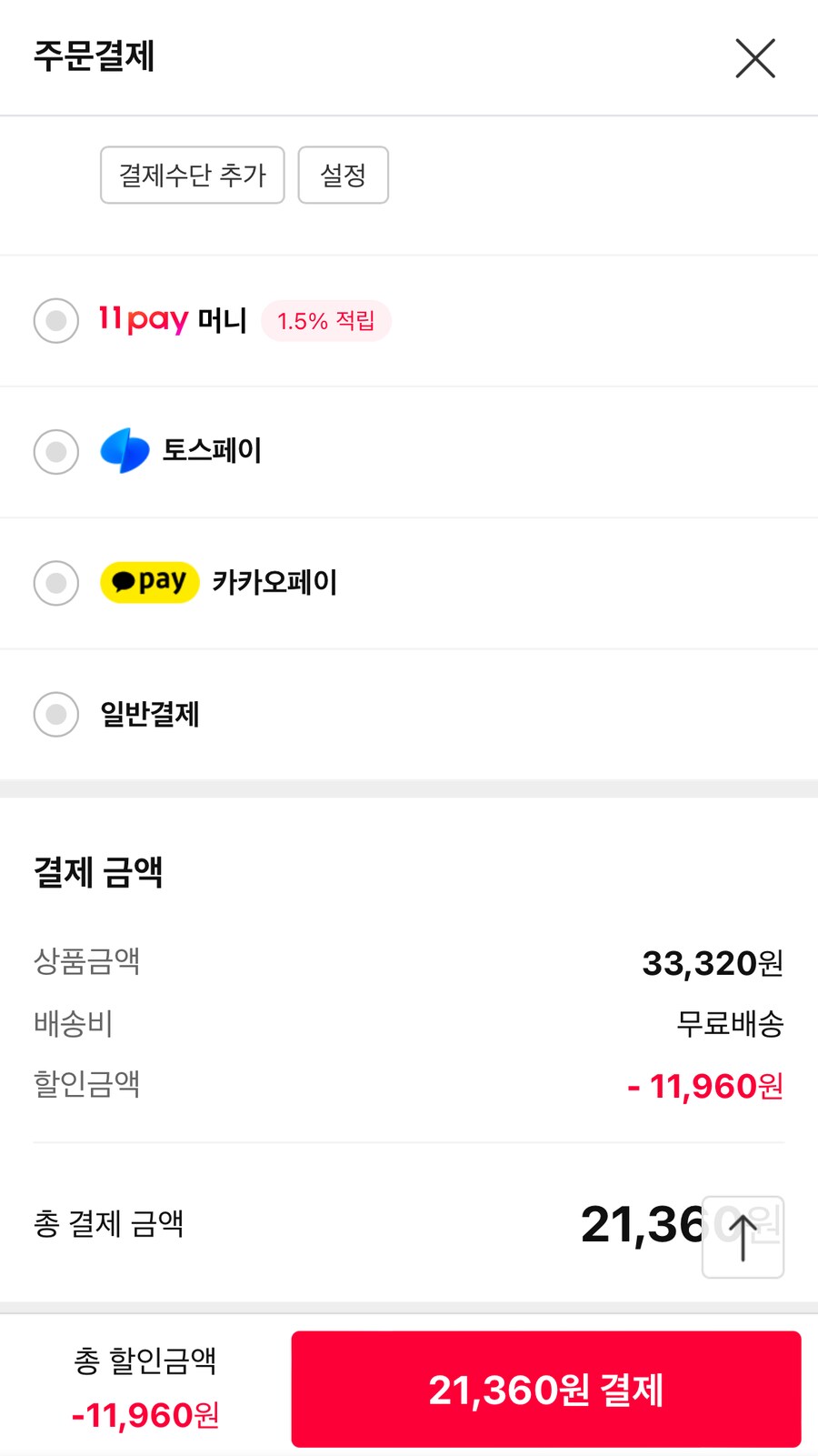This screenshot has width=818, height=1456.
Task: Select 토스페이 as payment method
Action: (x=55, y=451)
